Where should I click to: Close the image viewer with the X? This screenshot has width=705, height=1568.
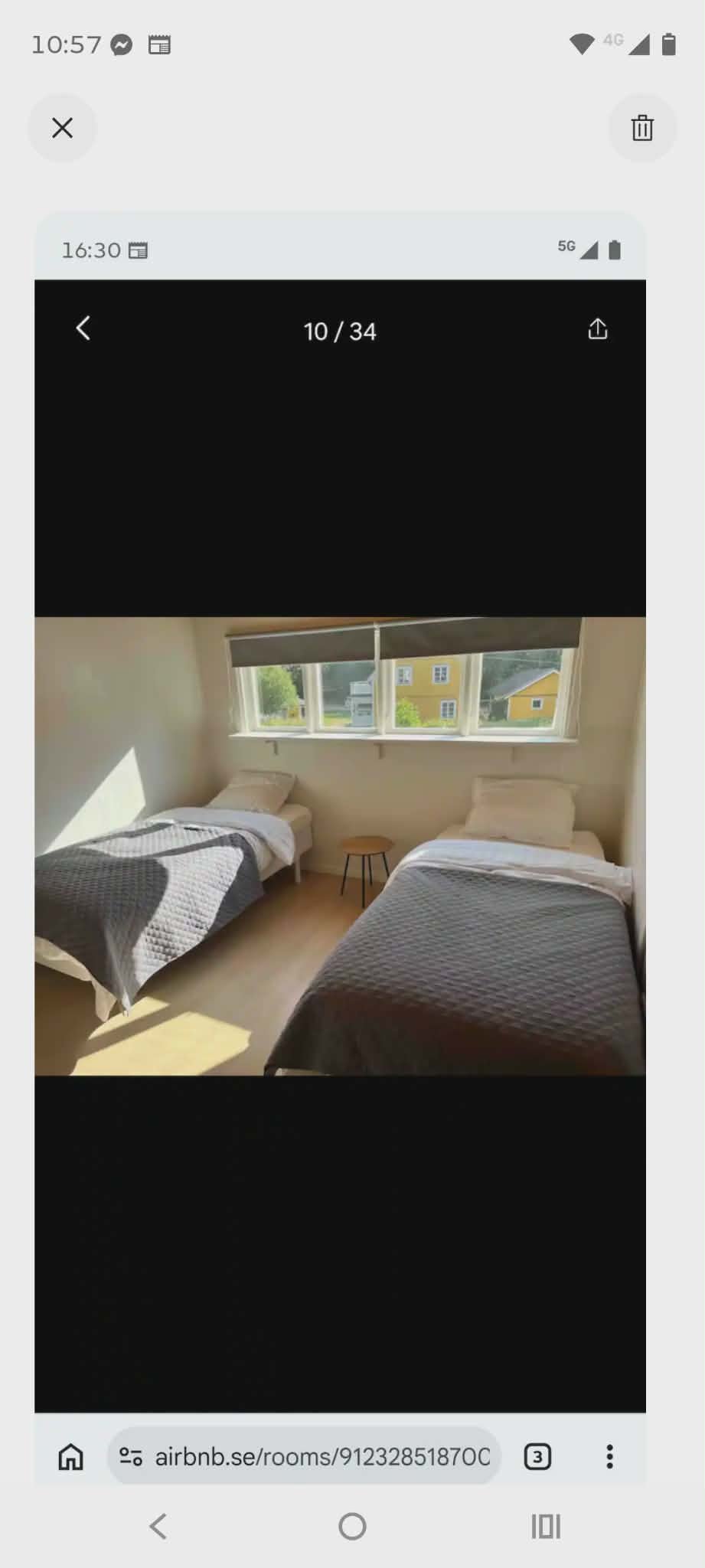coord(62,128)
